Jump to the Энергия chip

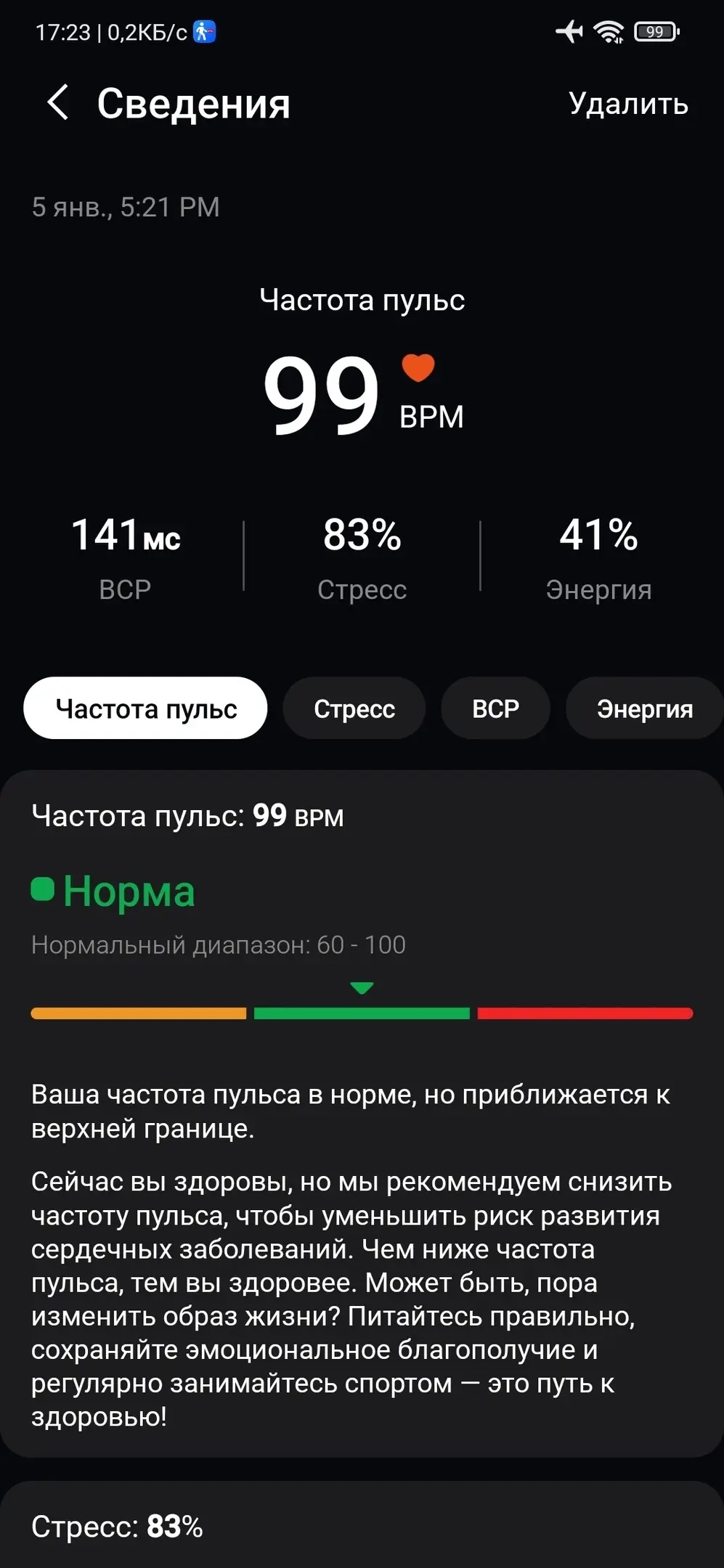click(644, 709)
